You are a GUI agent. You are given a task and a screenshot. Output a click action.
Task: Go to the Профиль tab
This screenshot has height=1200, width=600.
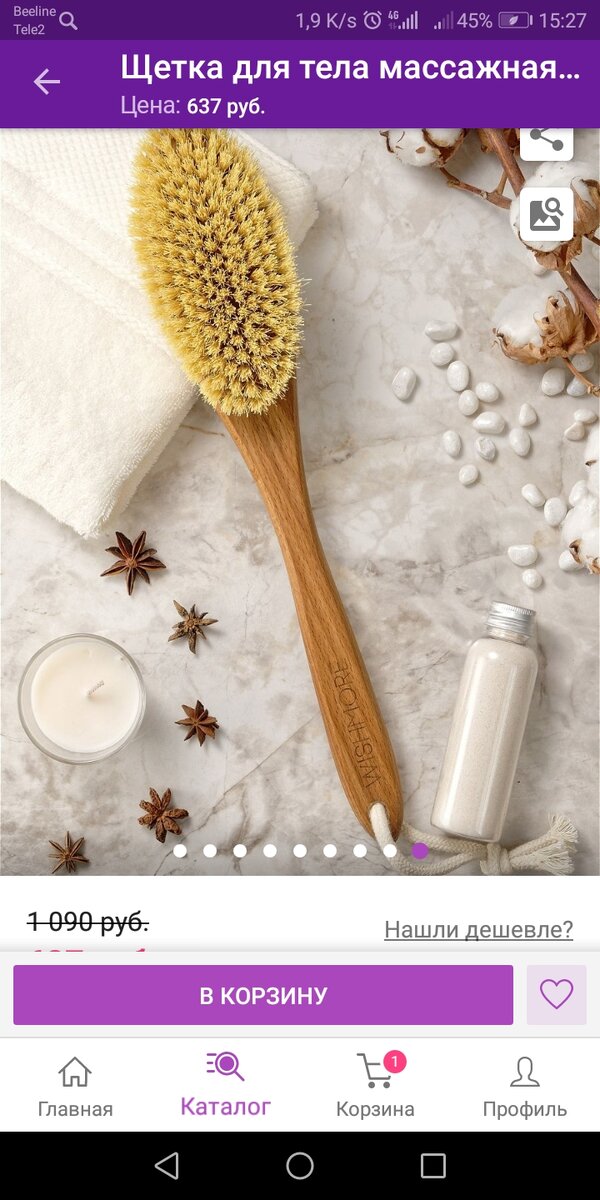[524, 1086]
